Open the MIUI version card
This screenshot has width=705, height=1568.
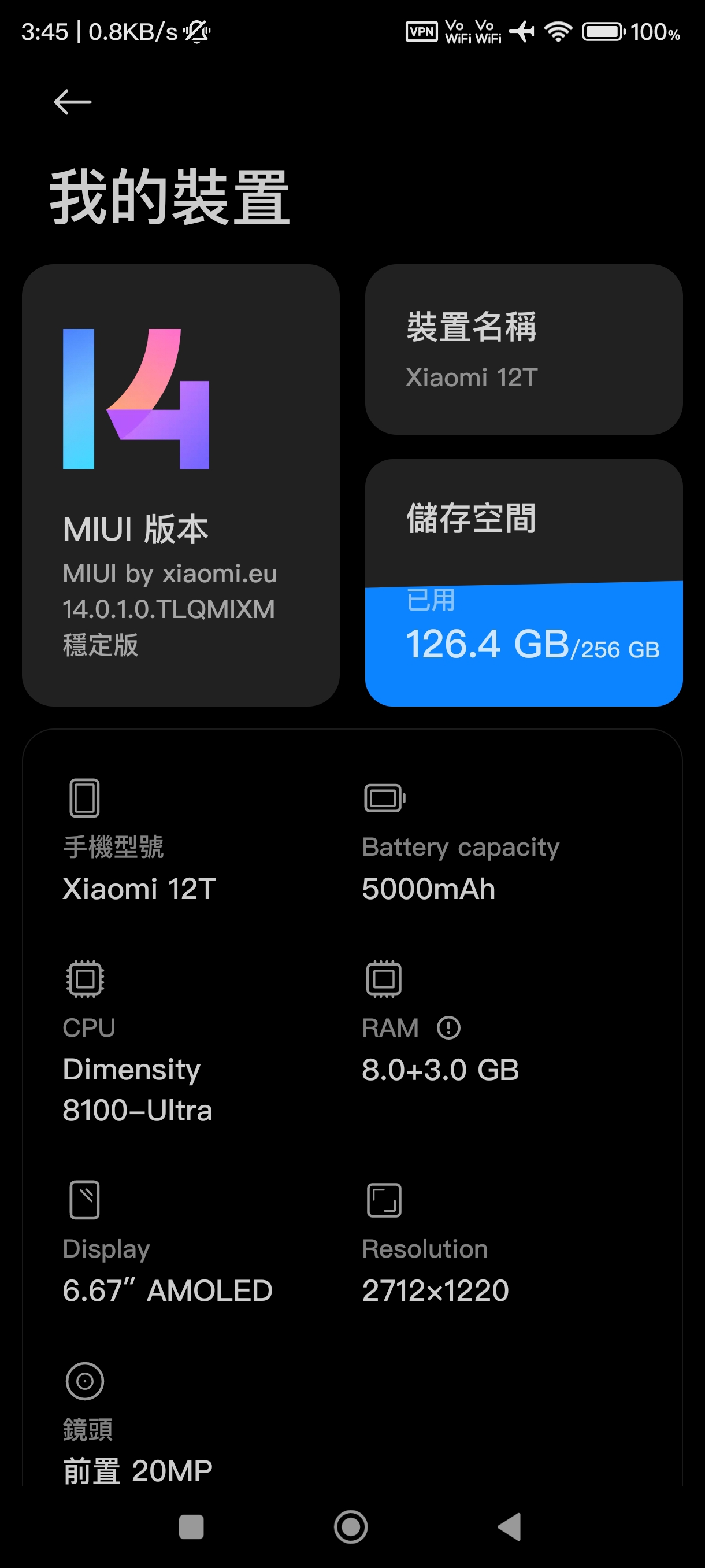click(181, 485)
